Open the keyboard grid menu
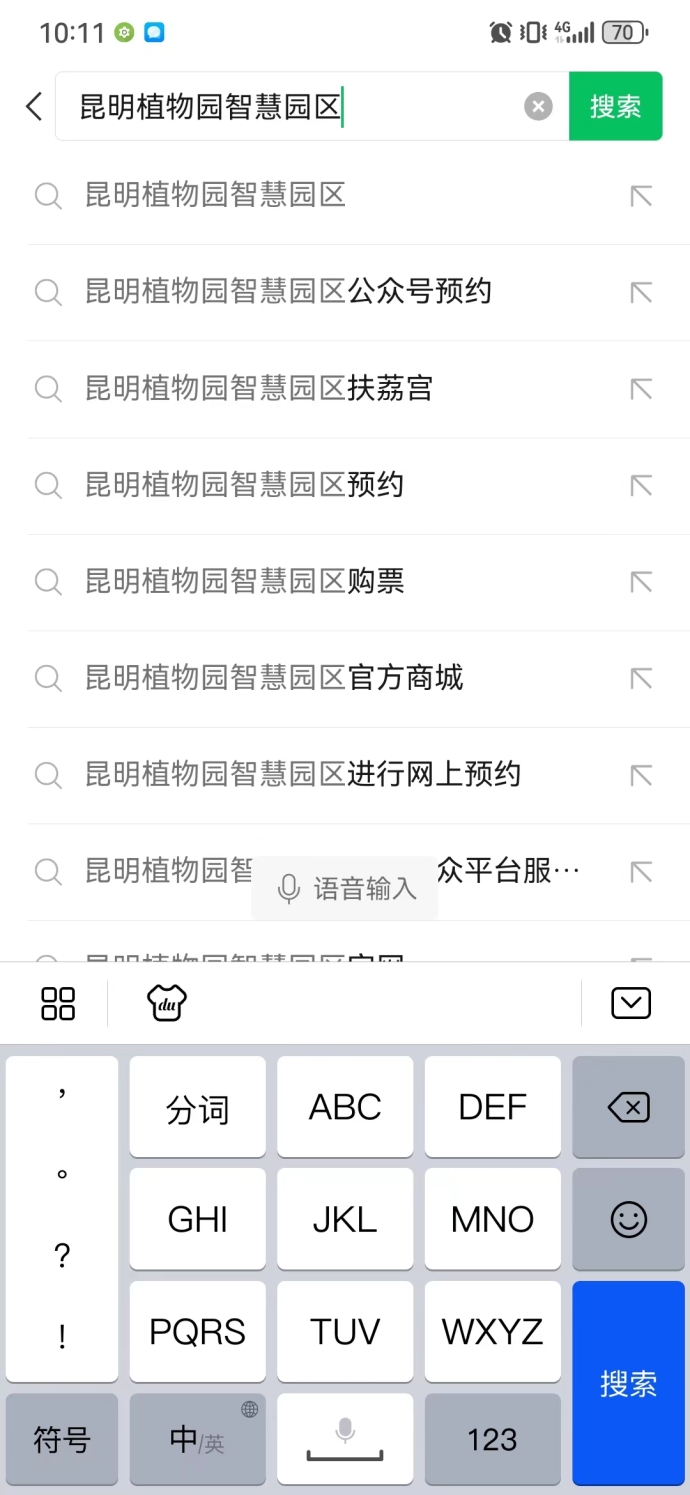690x1495 pixels. 58,1003
